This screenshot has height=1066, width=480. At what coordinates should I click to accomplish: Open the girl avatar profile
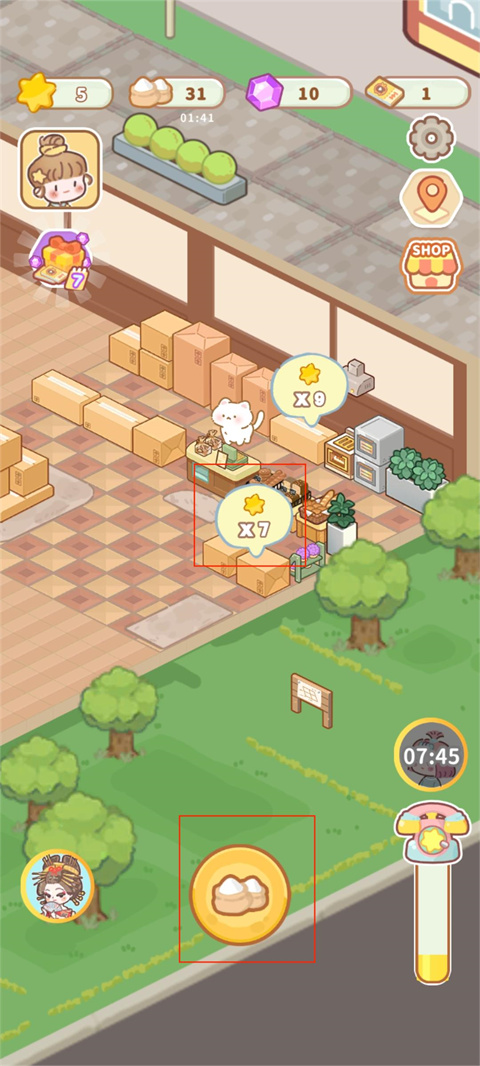[60, 169]
